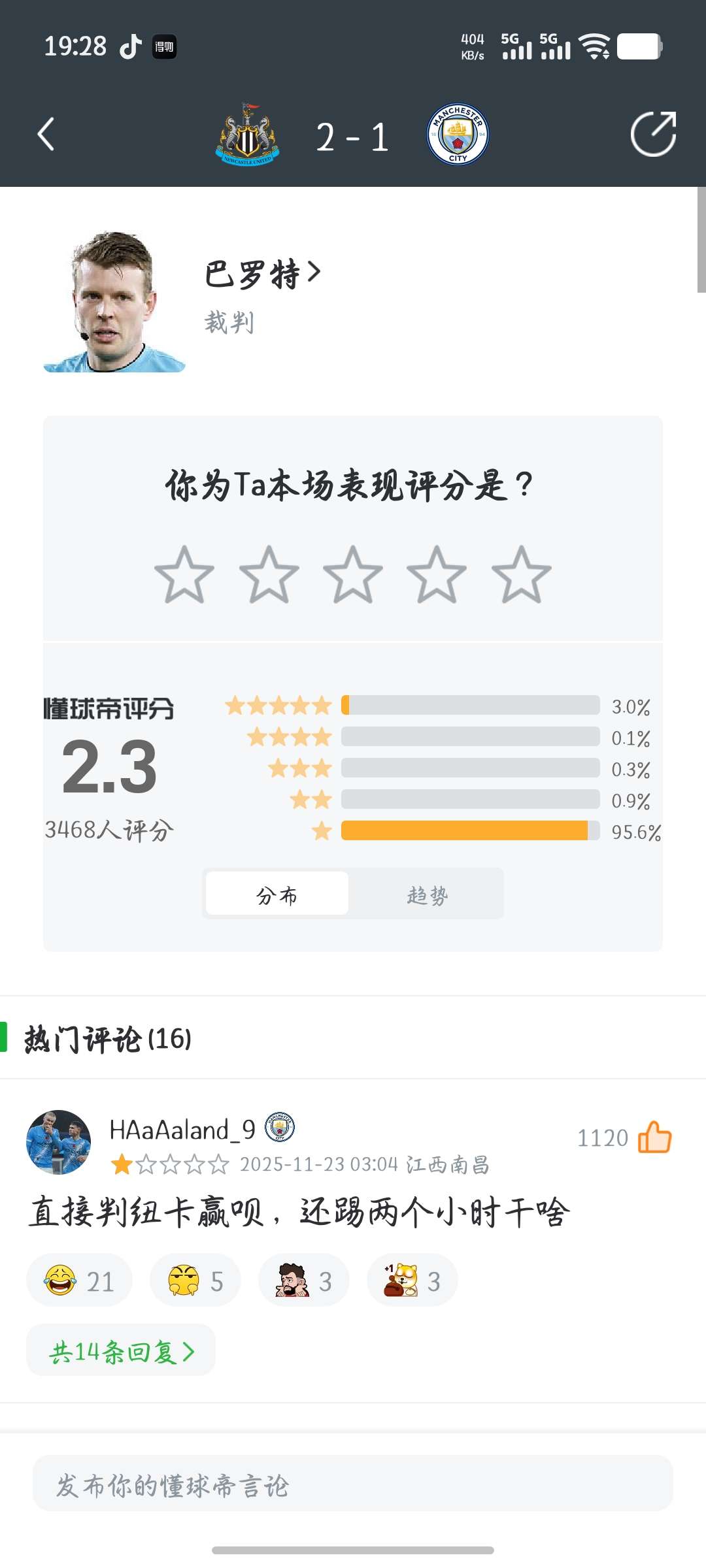The height and width of the screenshot is (1568, 706).
Task: Tap the Newcastle United team crest
Action: click(248, 135)
